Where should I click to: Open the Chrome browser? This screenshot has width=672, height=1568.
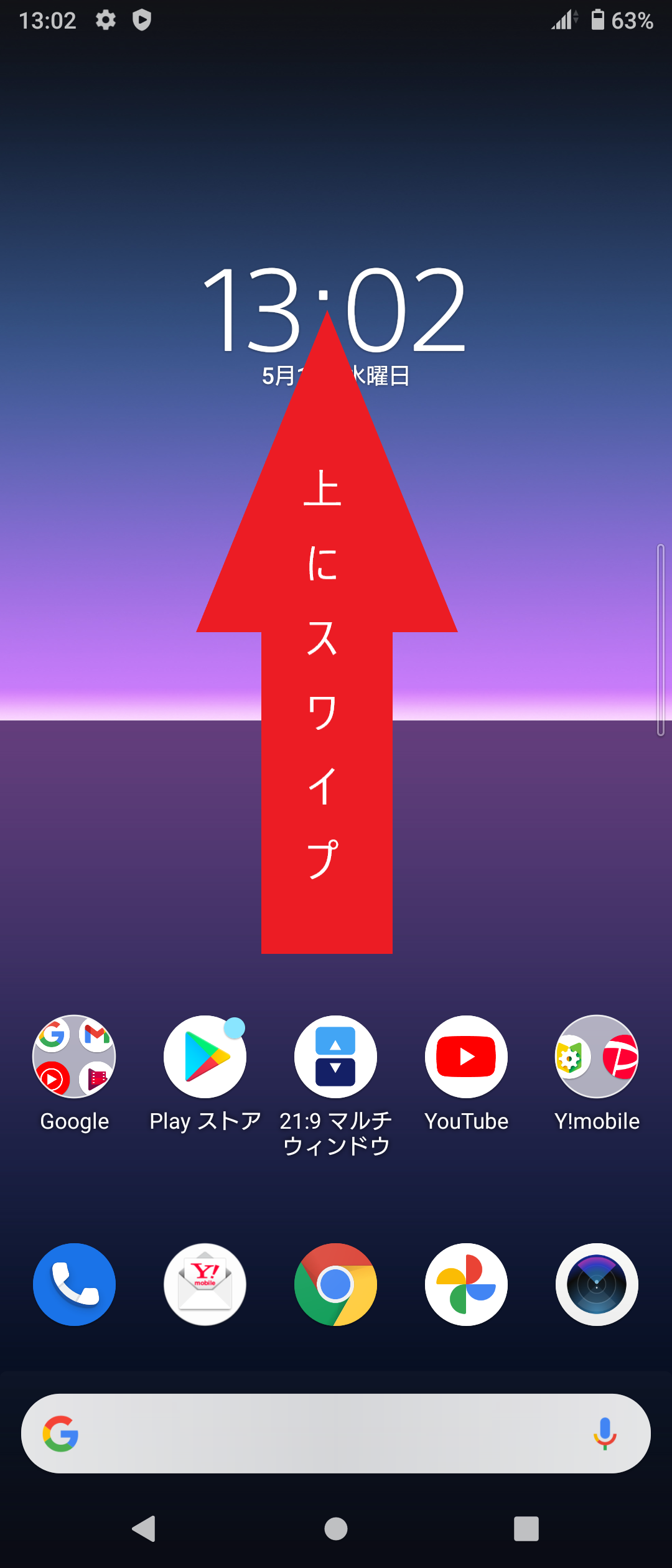tap(335, 1285)
